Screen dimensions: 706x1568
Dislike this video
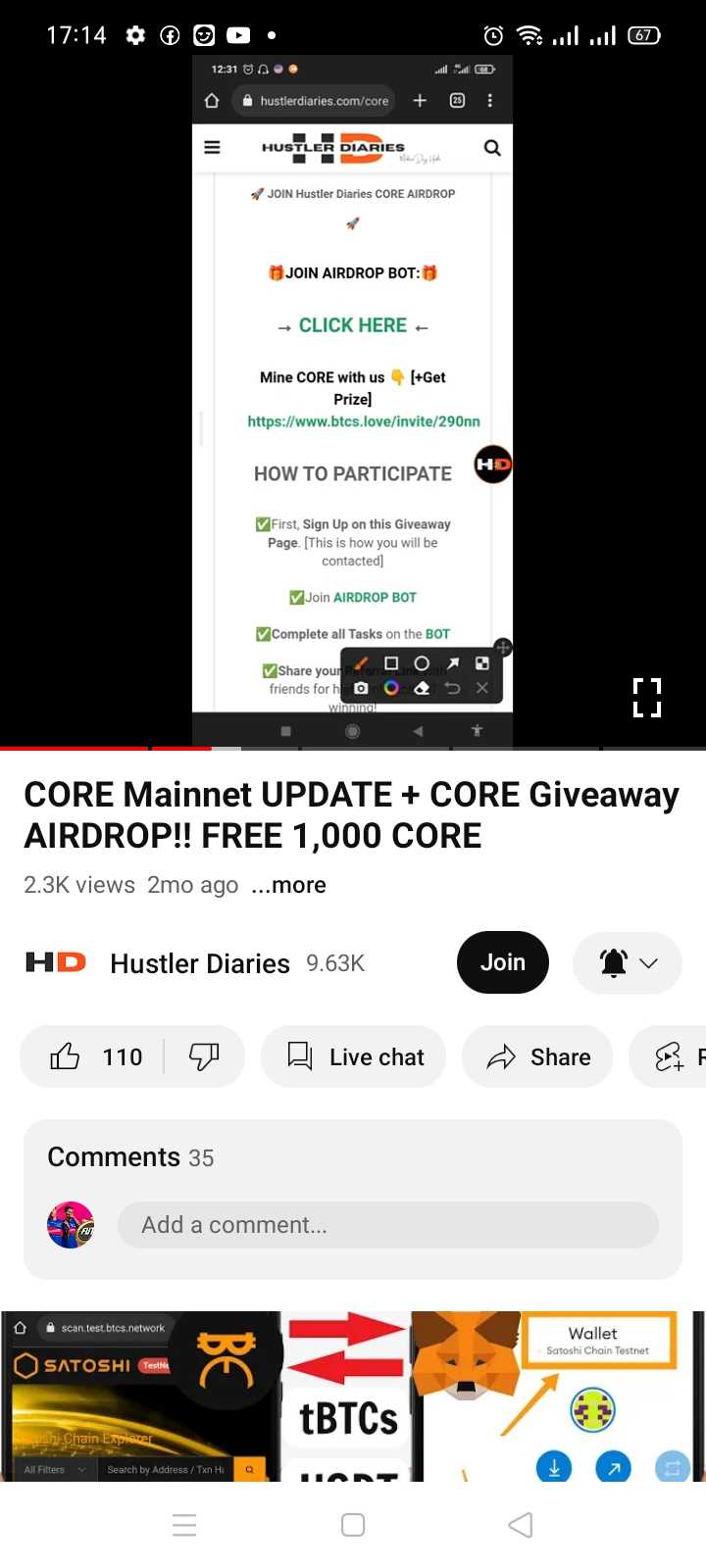coord(204,1056)
